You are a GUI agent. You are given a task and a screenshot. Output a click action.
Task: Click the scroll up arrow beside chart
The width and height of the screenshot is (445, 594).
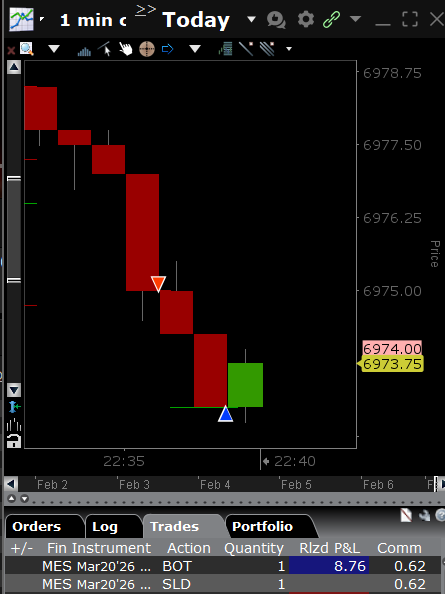point(14,67)
